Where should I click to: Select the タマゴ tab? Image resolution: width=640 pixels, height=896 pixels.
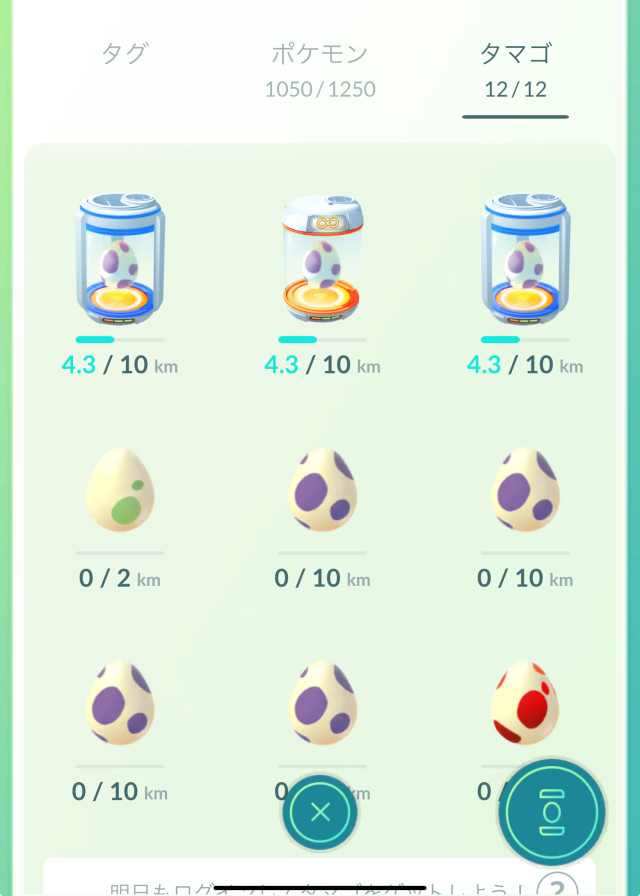click(516, 68)
